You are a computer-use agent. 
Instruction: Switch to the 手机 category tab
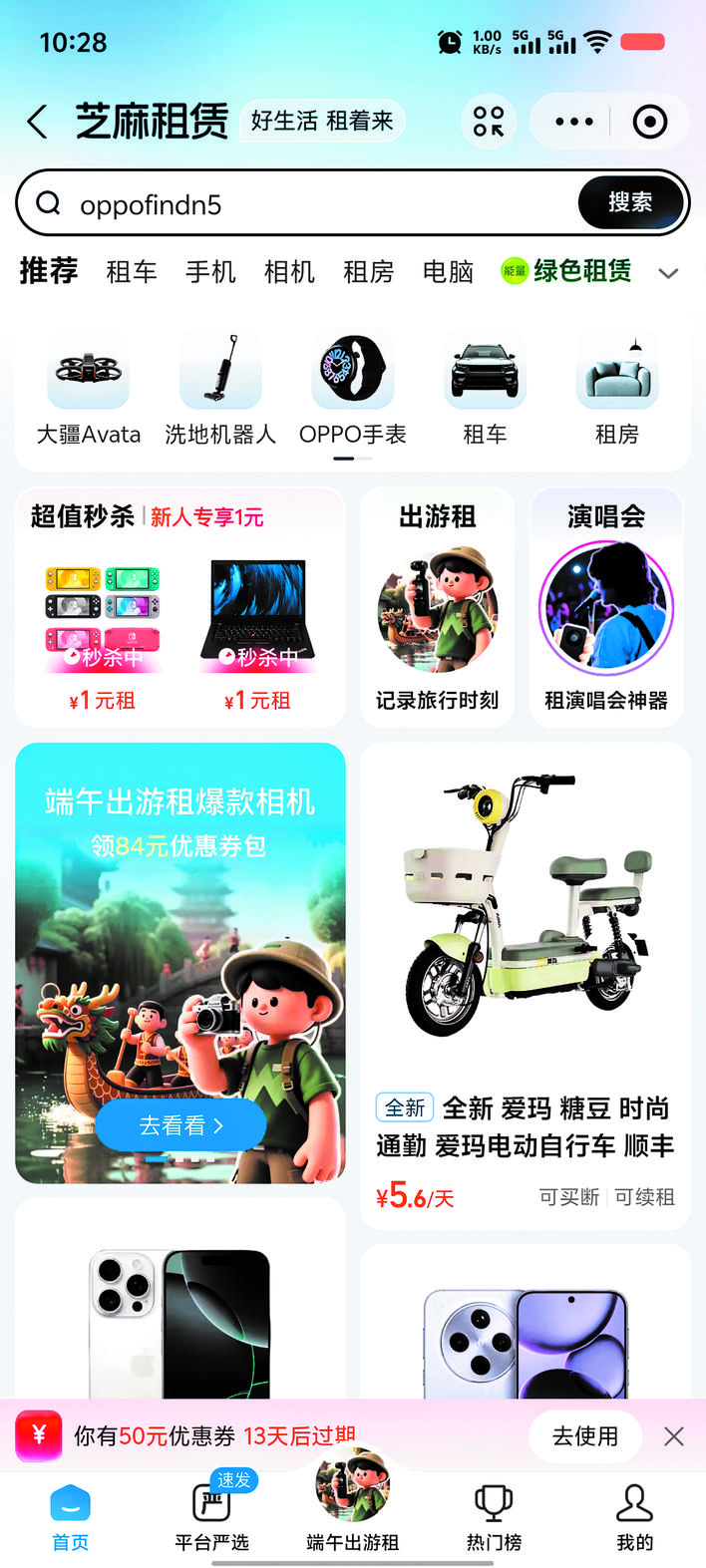click(210, 271)
